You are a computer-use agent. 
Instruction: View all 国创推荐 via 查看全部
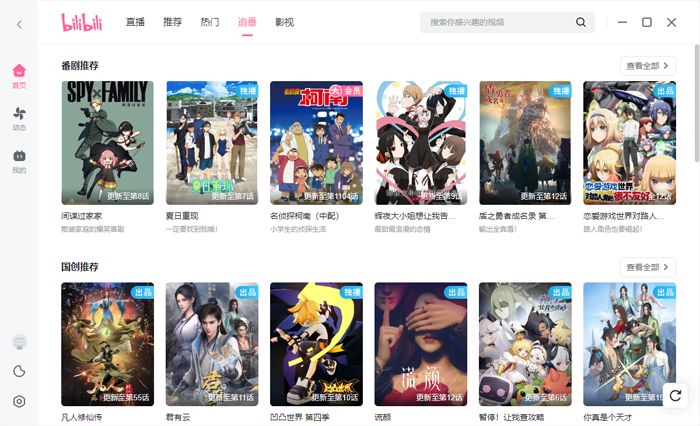coord(647,267)
